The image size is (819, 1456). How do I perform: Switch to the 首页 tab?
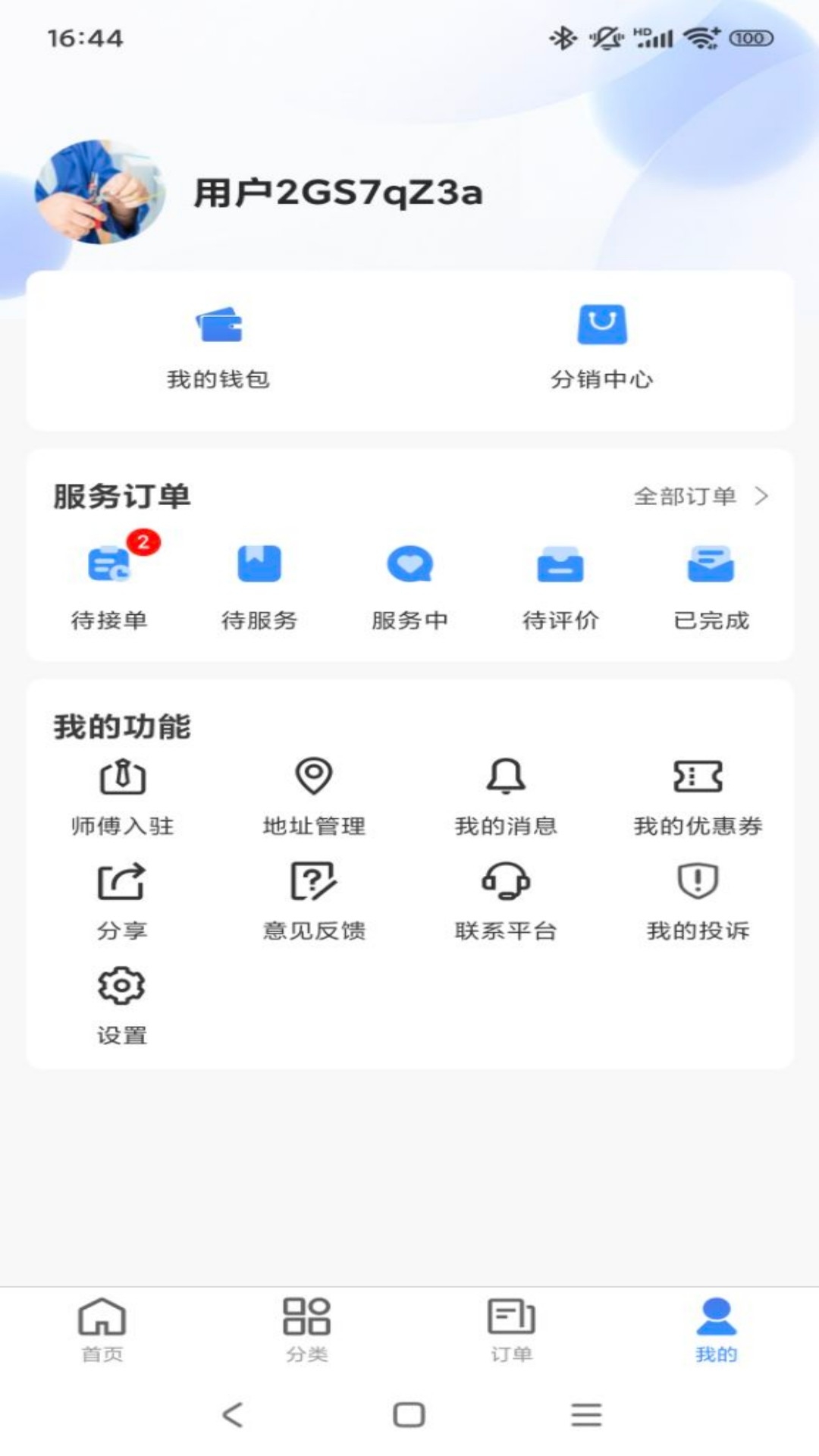(102, 1330)
